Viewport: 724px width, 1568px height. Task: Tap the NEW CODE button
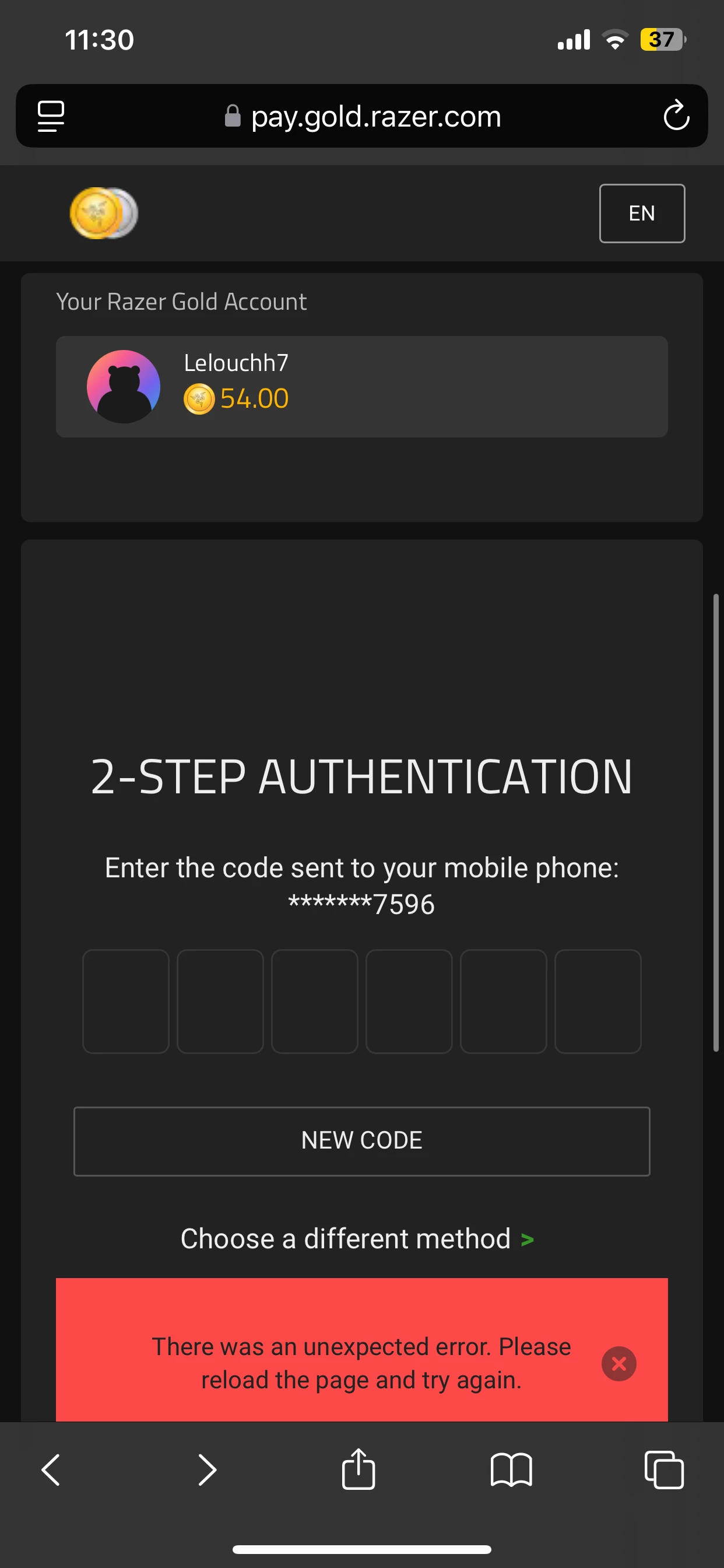[x=361, y=1140]
